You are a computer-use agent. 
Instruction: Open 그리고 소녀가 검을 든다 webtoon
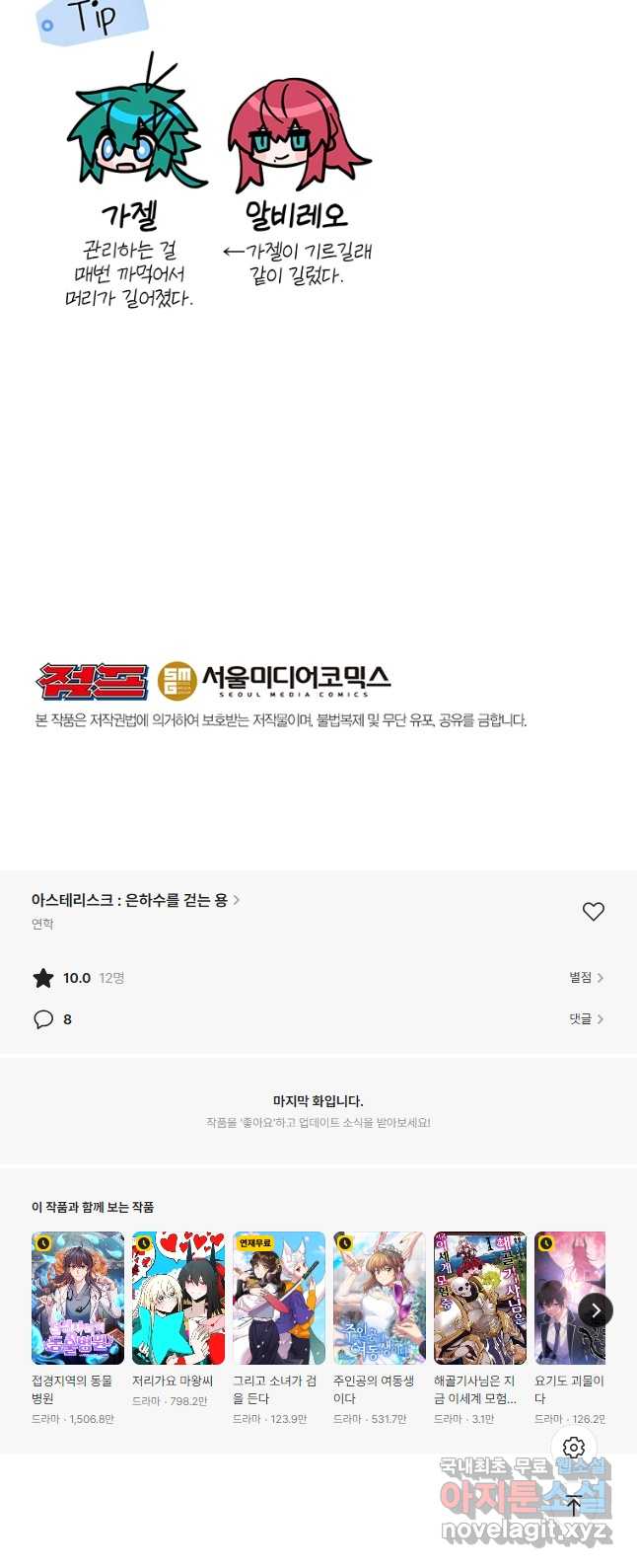[279, 1298]
